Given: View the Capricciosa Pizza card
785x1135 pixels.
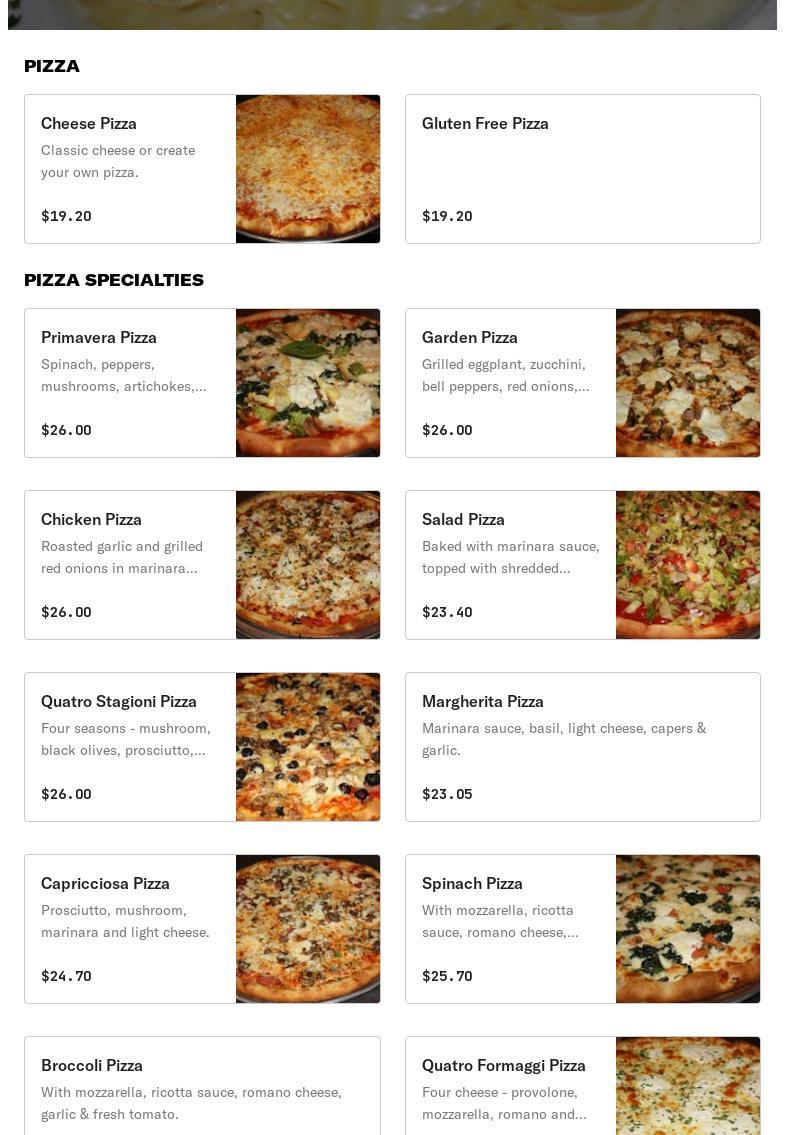Looking at the screenshot, I should (x=202, y=929).
